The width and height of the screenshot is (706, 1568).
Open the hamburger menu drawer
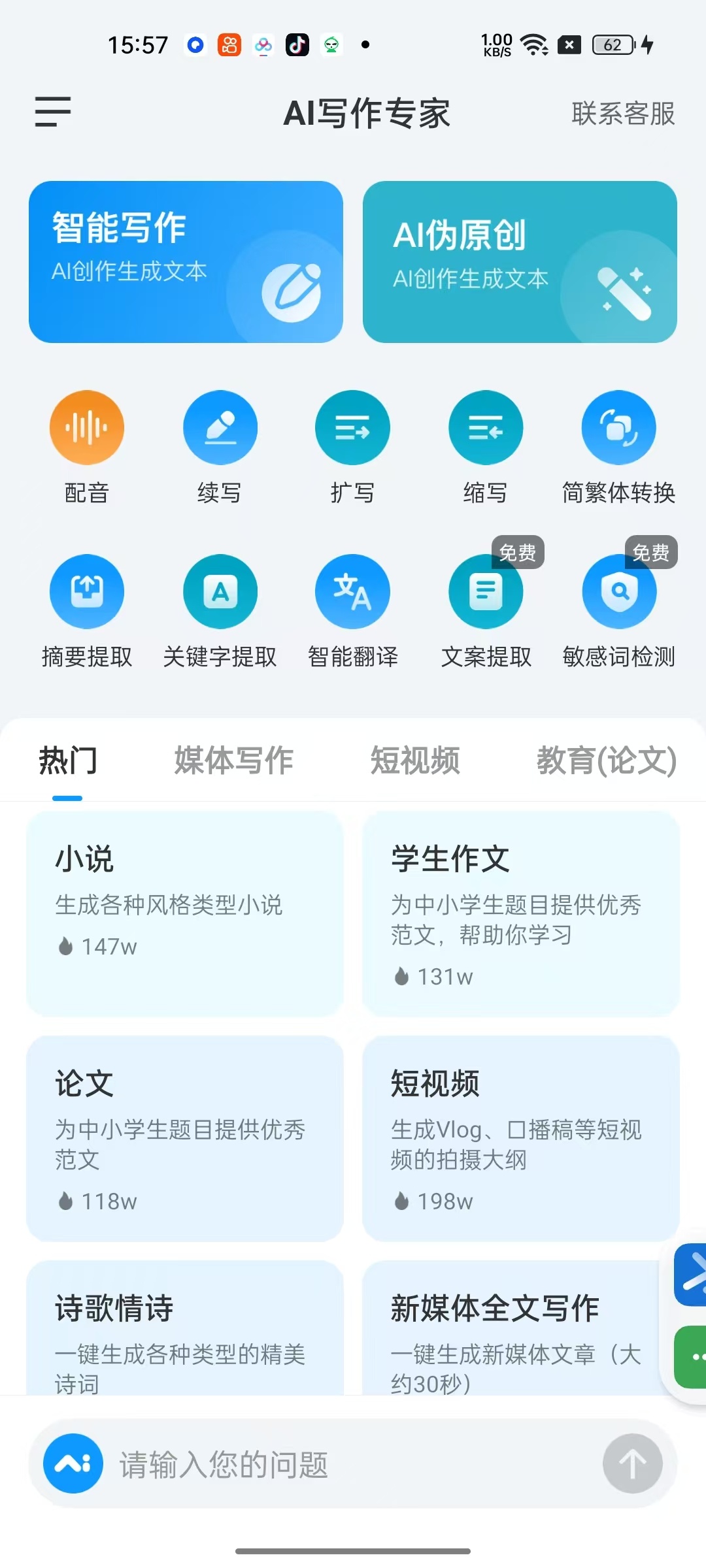coord(53,112)
